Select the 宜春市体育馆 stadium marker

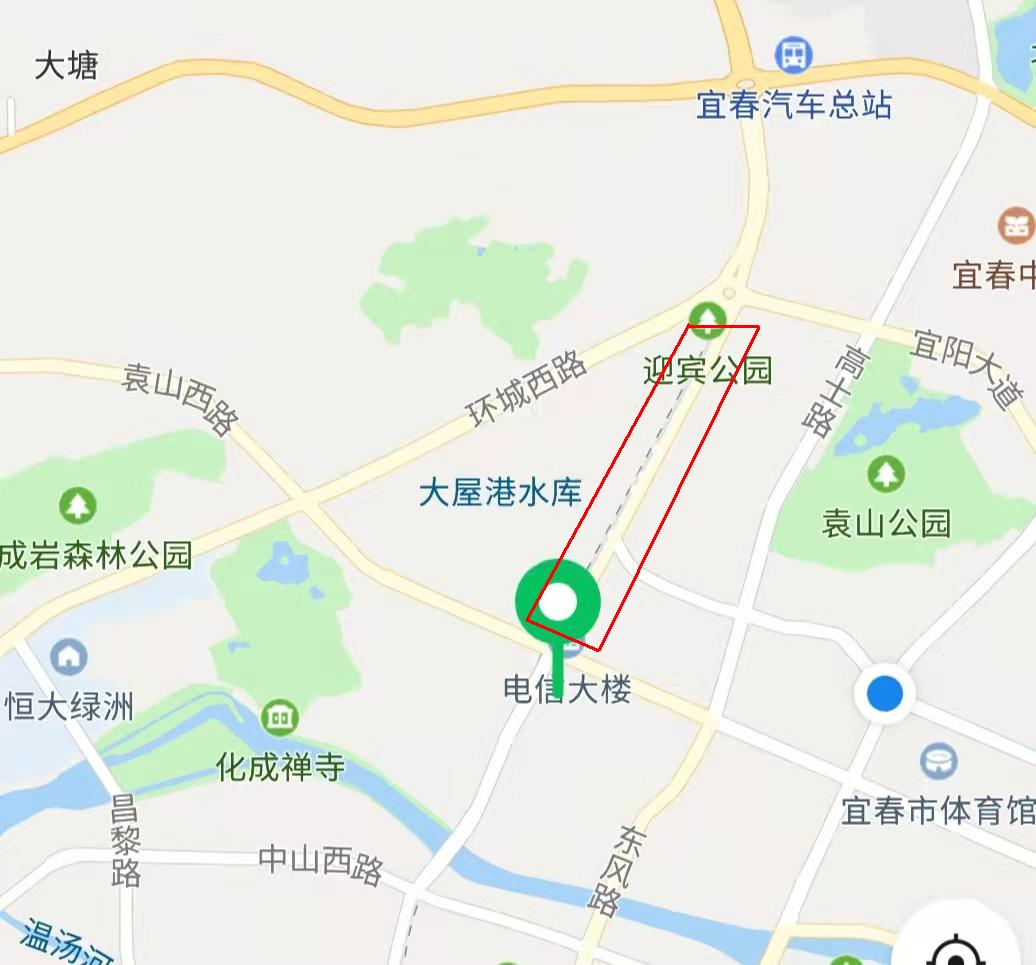[x=938, y=763]
